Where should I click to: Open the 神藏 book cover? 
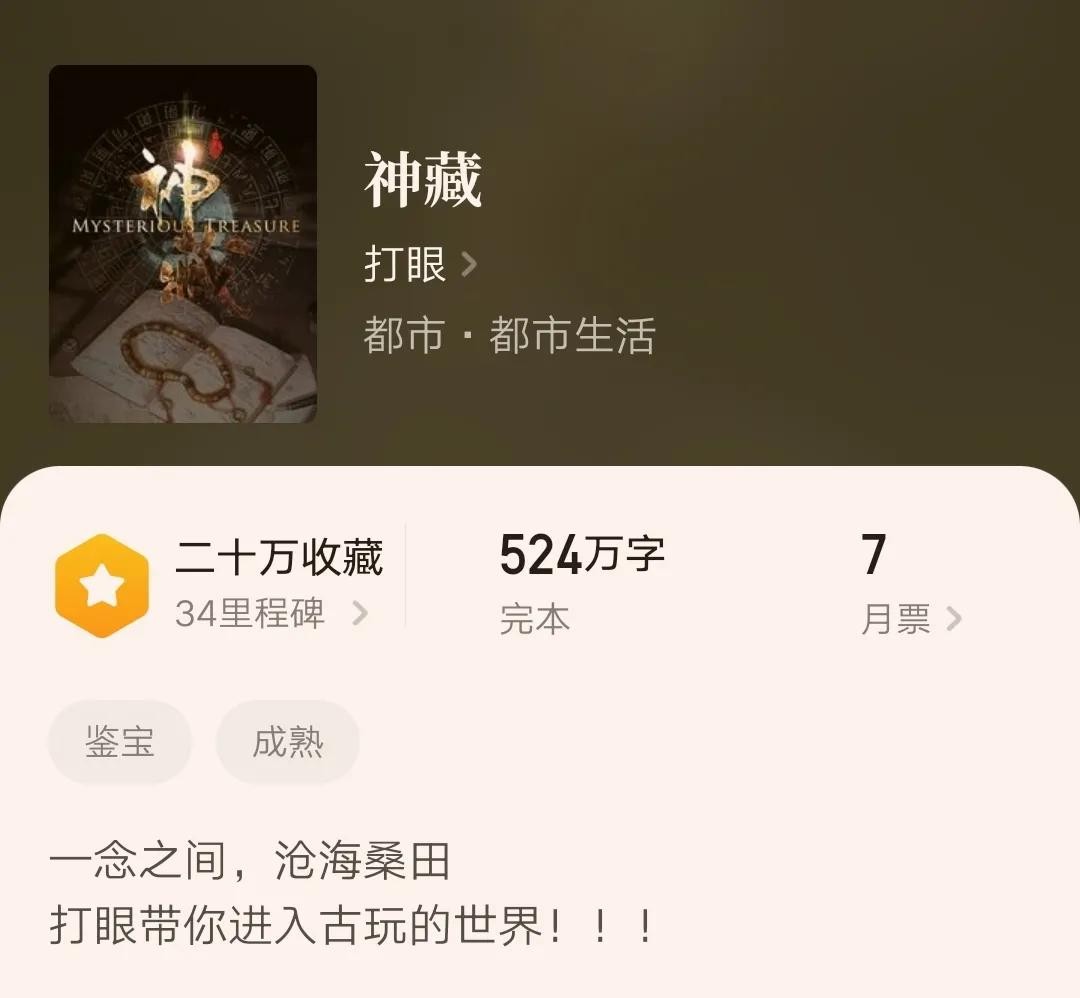tap(183, 244)
